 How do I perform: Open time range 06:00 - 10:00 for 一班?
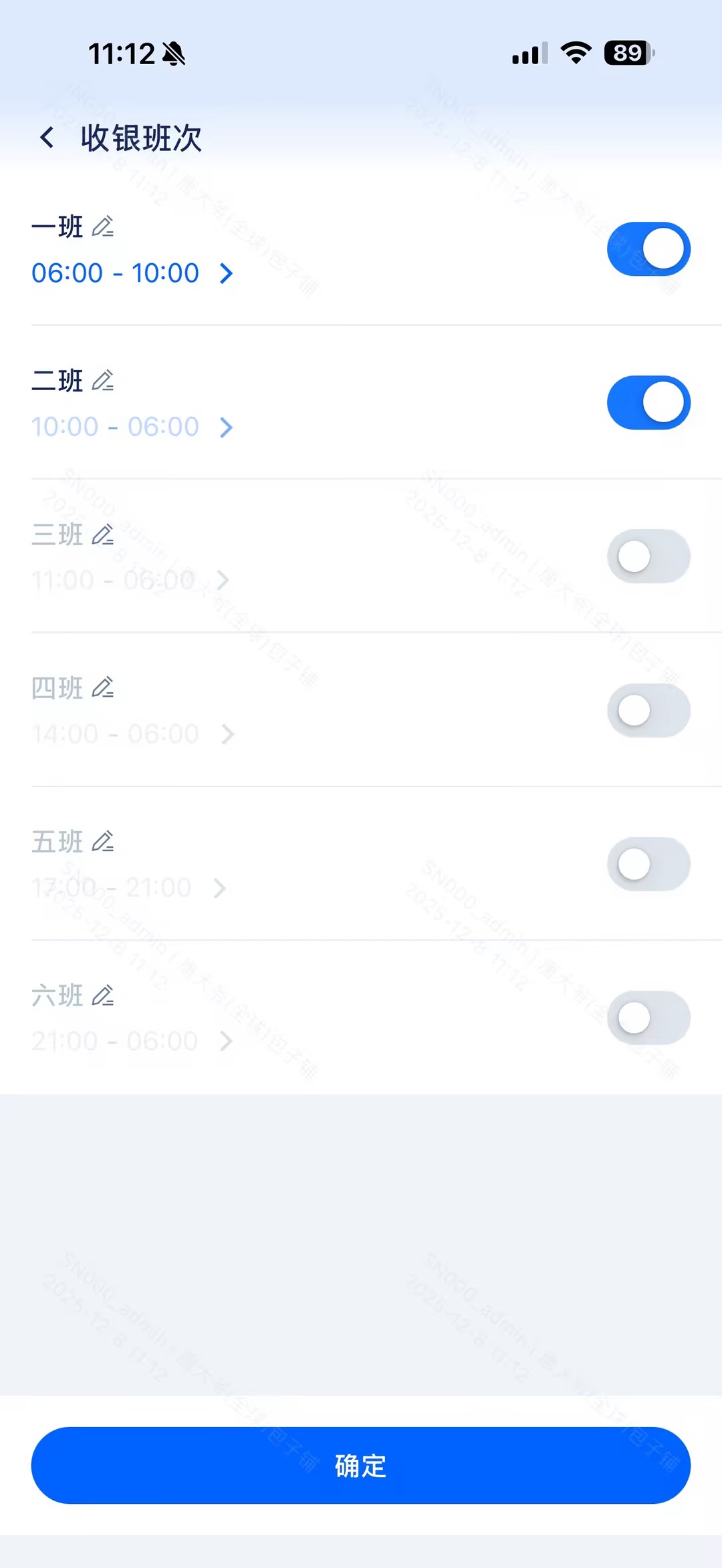132,273
